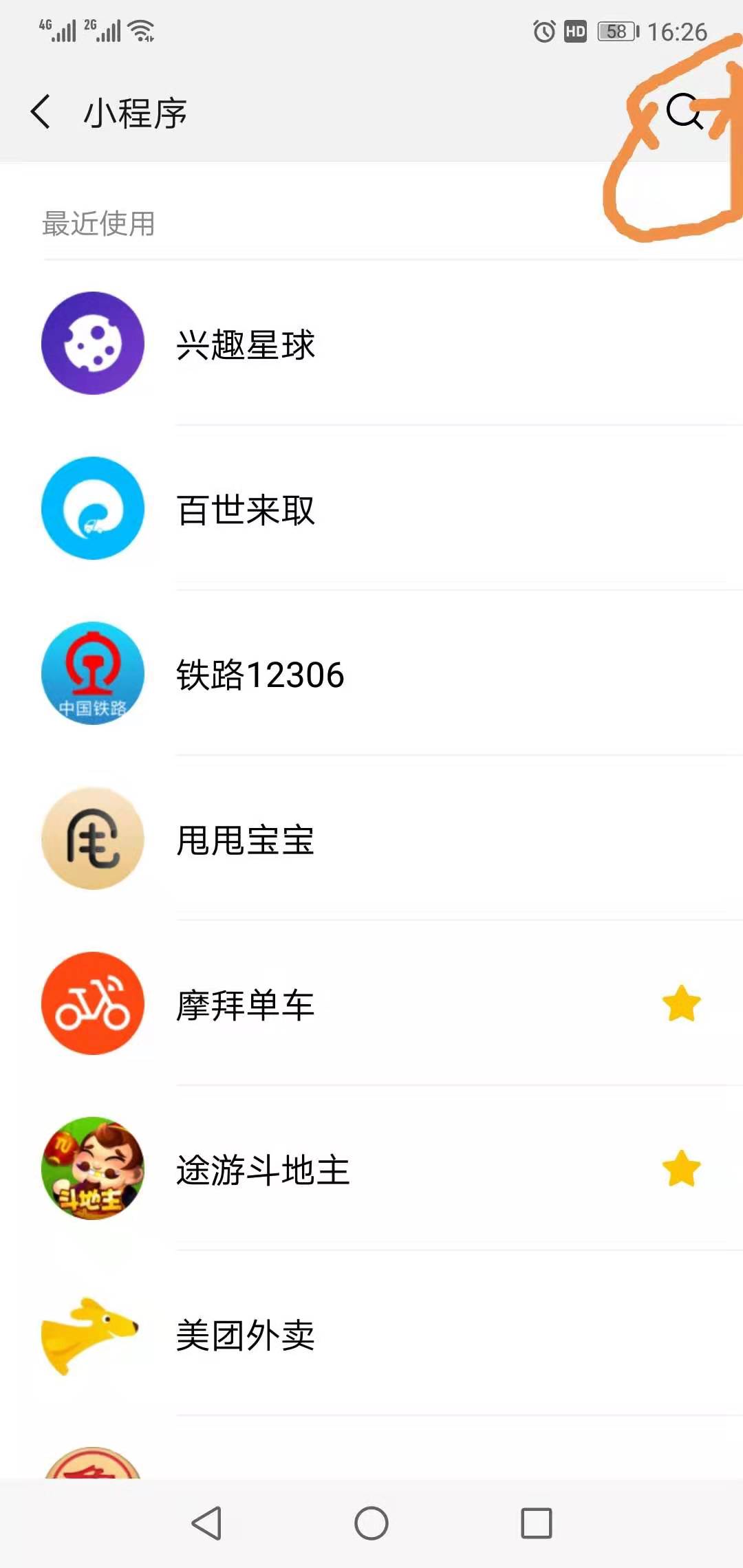Launch 途游斗地主 via its game icon

(x=94, y=1169)
